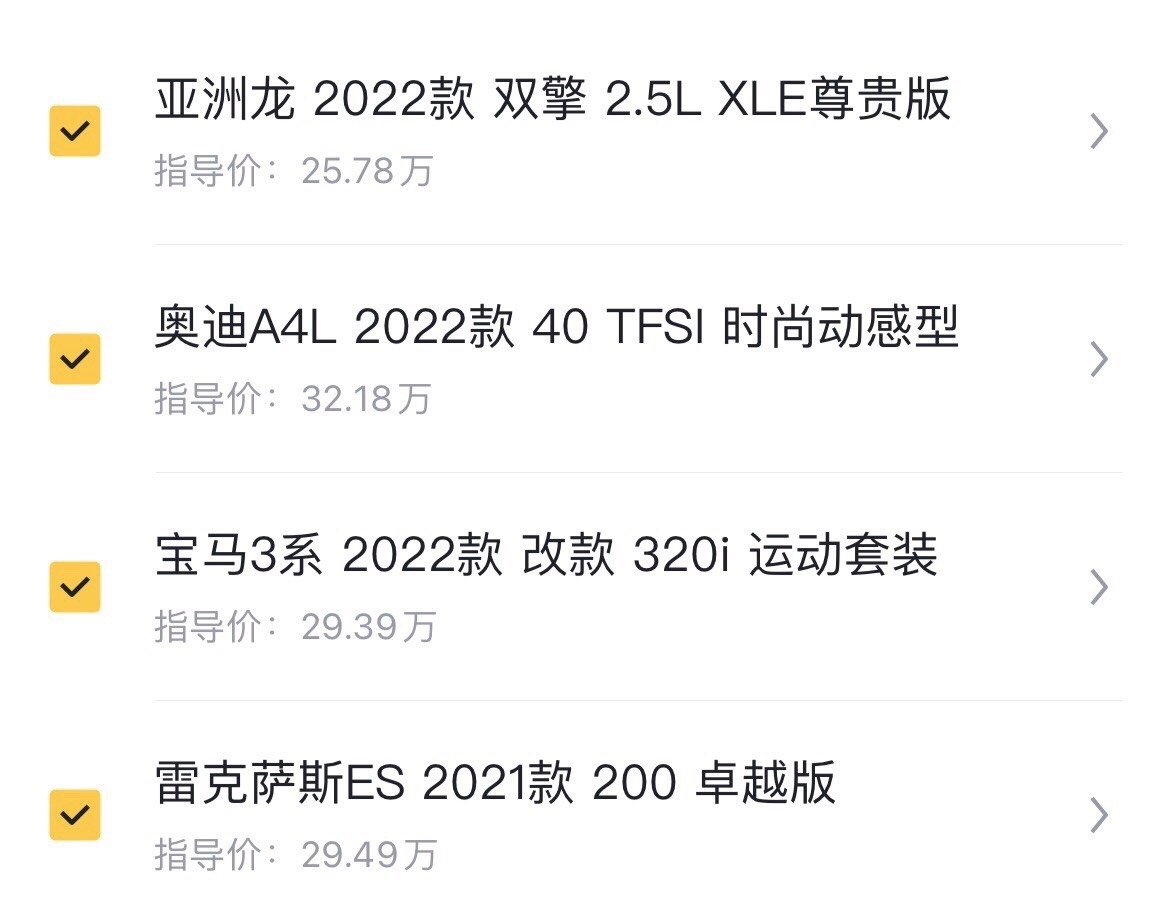Open 奥迪A4L 40 TFSI 时尚动感型 details
1170x915 pixels.
(1098, 359)
